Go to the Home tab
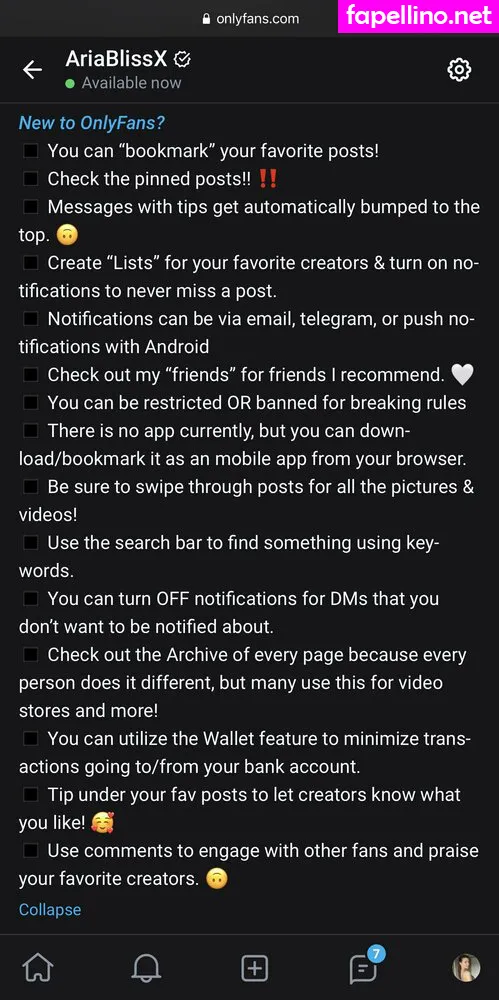The image size is (499, 1000). click(38, 968)
